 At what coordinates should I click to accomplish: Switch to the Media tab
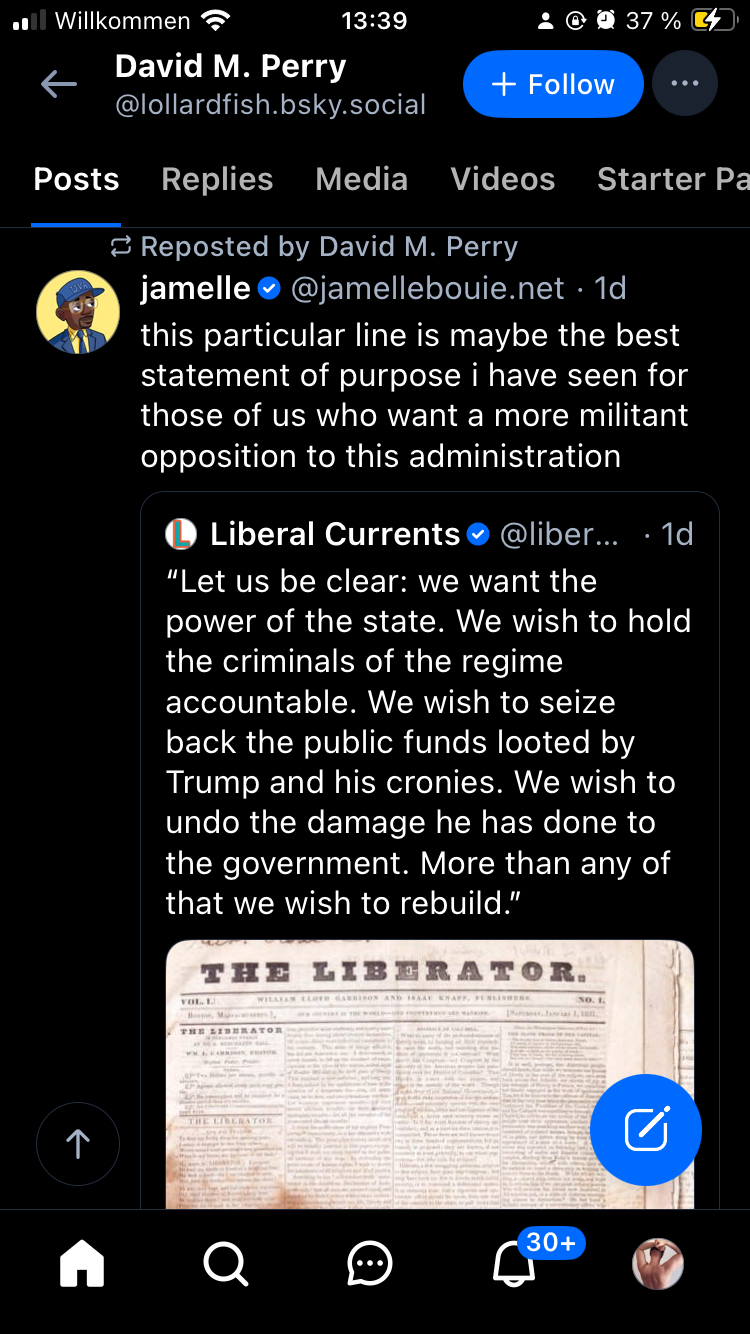tap(361, 179)
